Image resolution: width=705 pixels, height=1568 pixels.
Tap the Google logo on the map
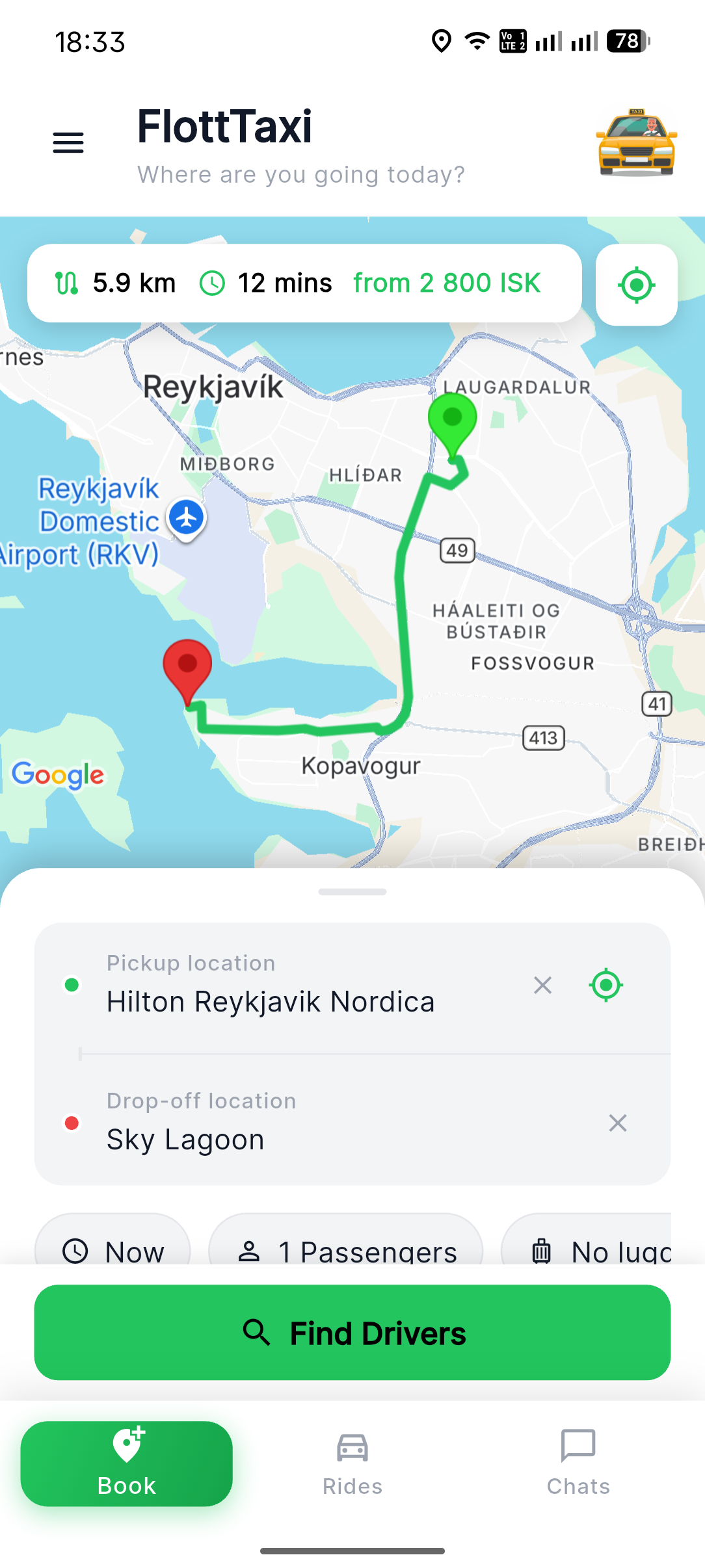pos(58,775)
